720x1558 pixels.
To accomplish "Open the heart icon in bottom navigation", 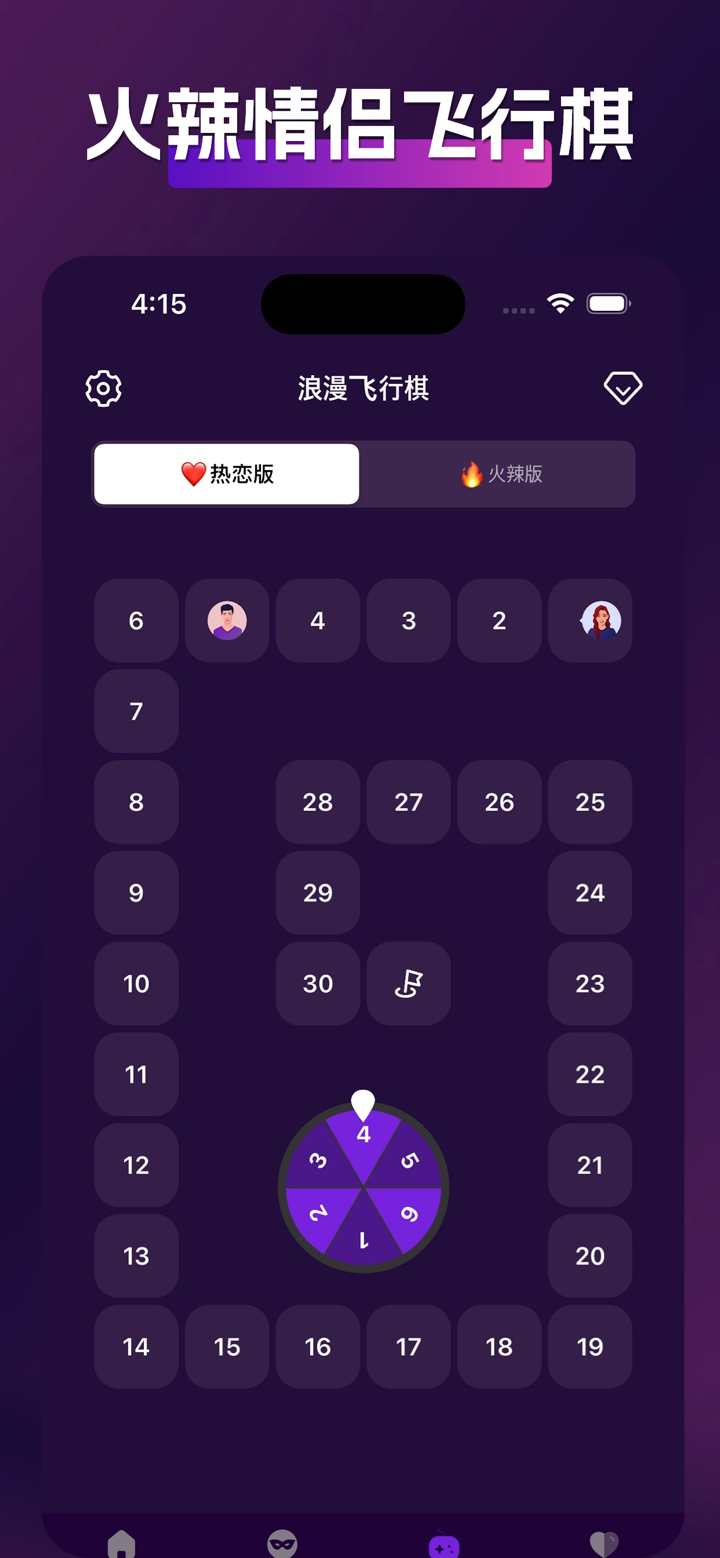I will (x=602, y=1545).
